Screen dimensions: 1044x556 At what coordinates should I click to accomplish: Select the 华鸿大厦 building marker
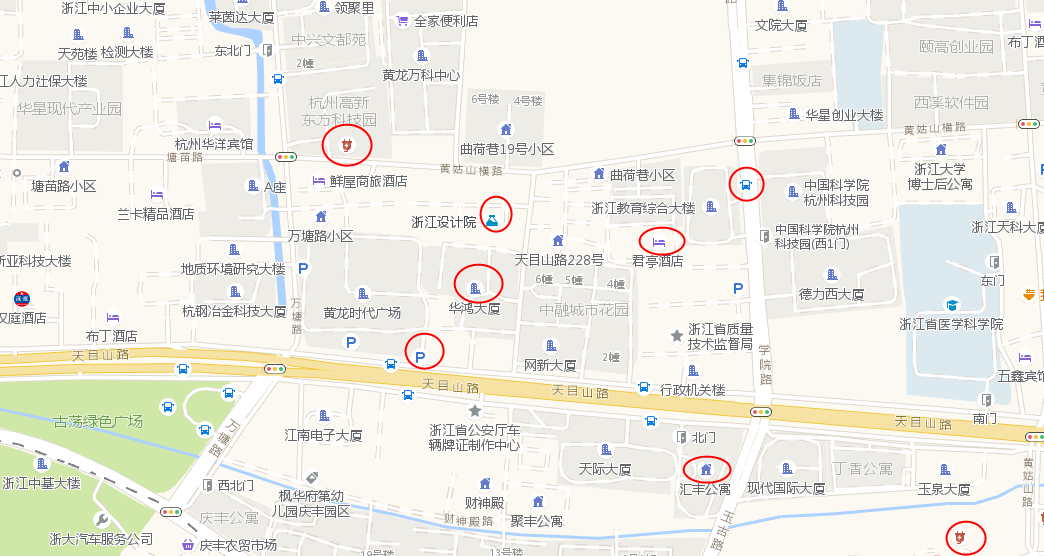point(476,289)
